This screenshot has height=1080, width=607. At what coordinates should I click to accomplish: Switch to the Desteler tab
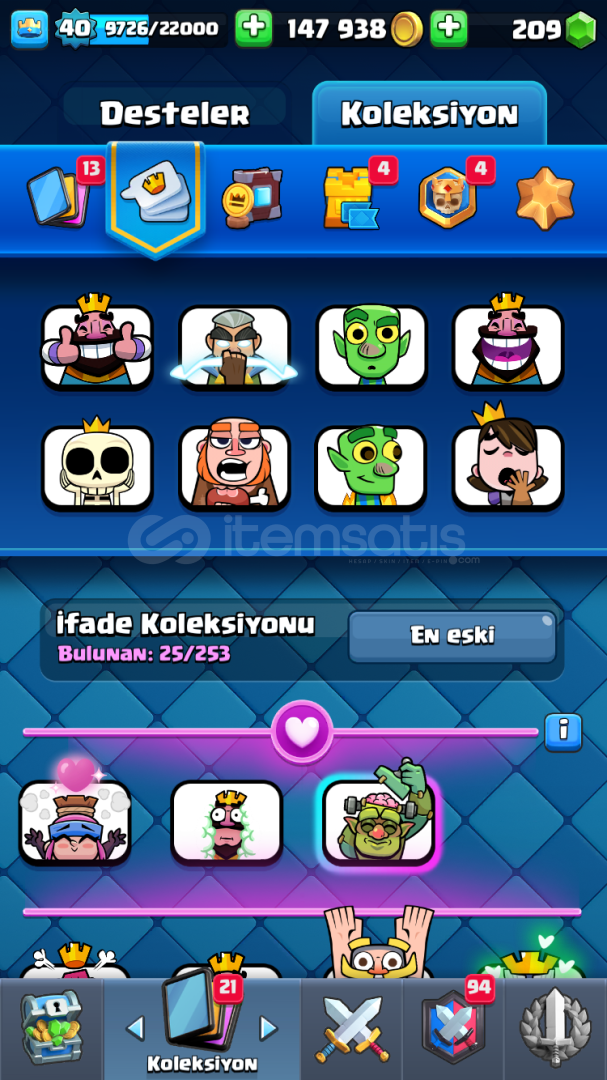[175, 113]
